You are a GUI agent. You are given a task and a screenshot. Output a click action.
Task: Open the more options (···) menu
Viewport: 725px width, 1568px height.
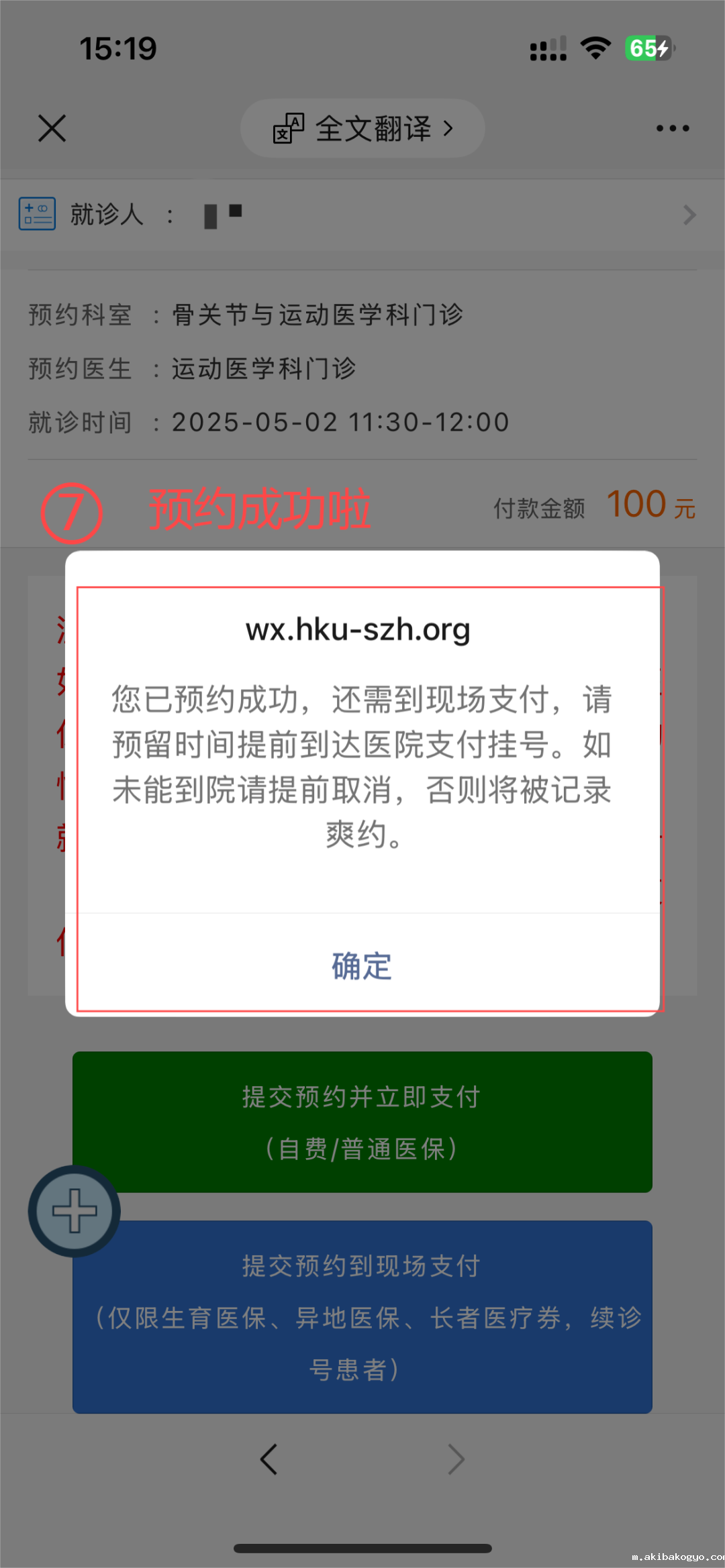[x=673, y=127]
